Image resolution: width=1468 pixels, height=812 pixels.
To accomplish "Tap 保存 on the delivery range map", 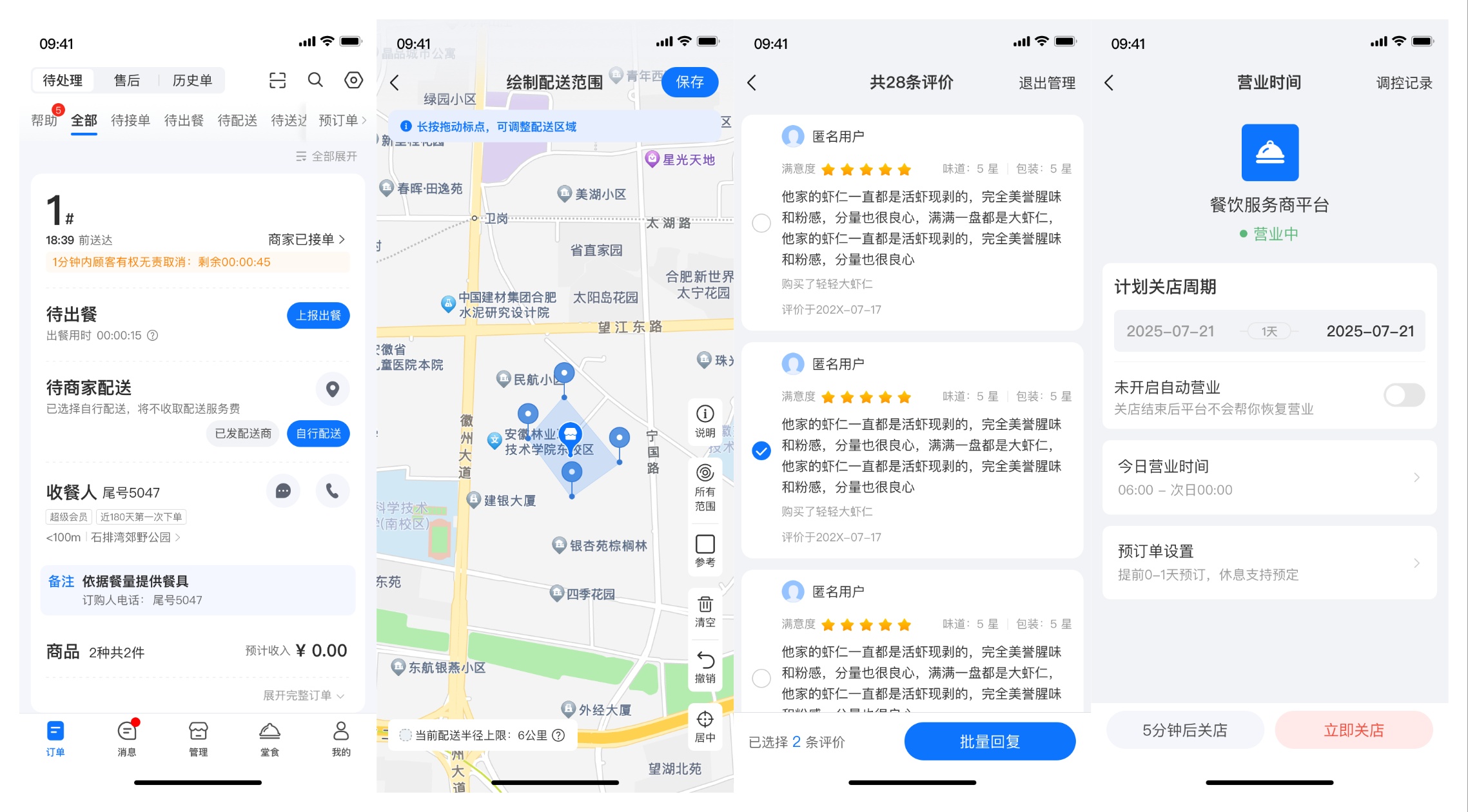I will coord(689,82).
